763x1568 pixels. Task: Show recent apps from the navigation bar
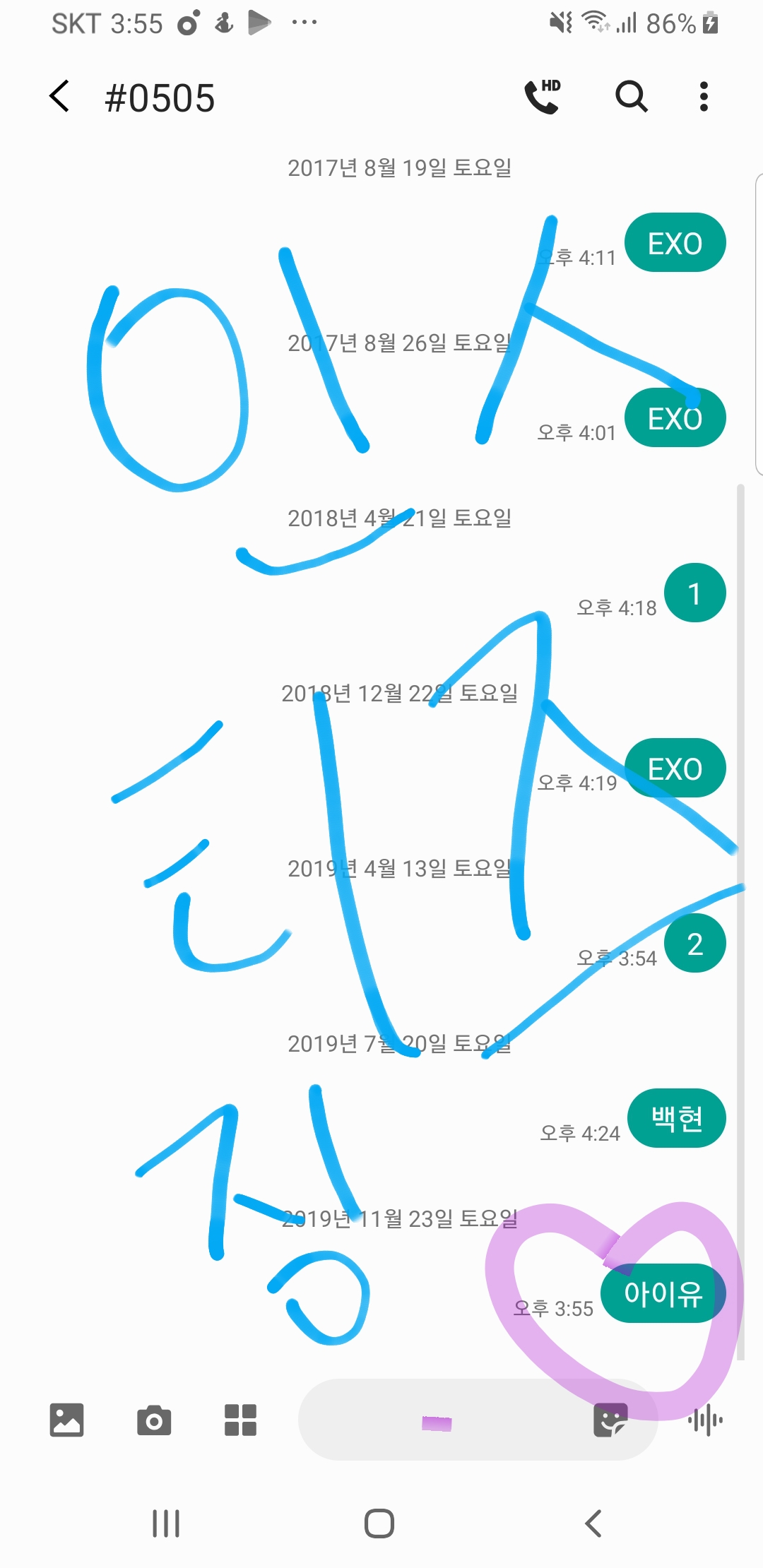(166, 1524)
